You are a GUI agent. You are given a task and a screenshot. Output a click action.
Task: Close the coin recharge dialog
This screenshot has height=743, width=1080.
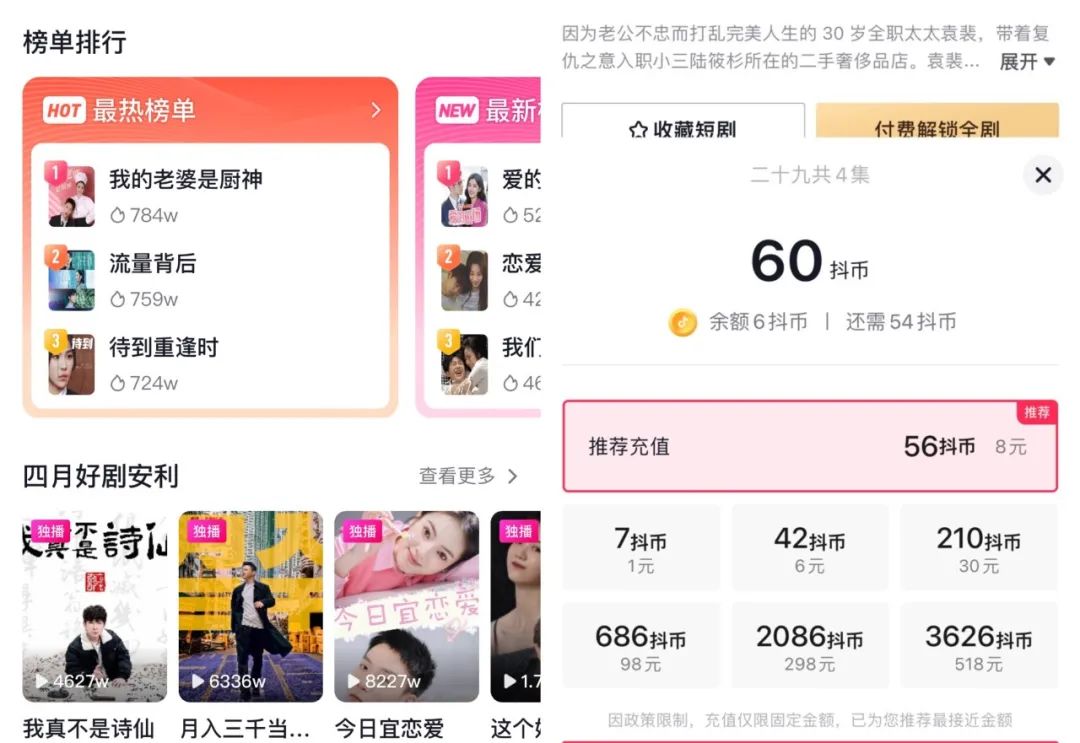(x=1042, y=176)
